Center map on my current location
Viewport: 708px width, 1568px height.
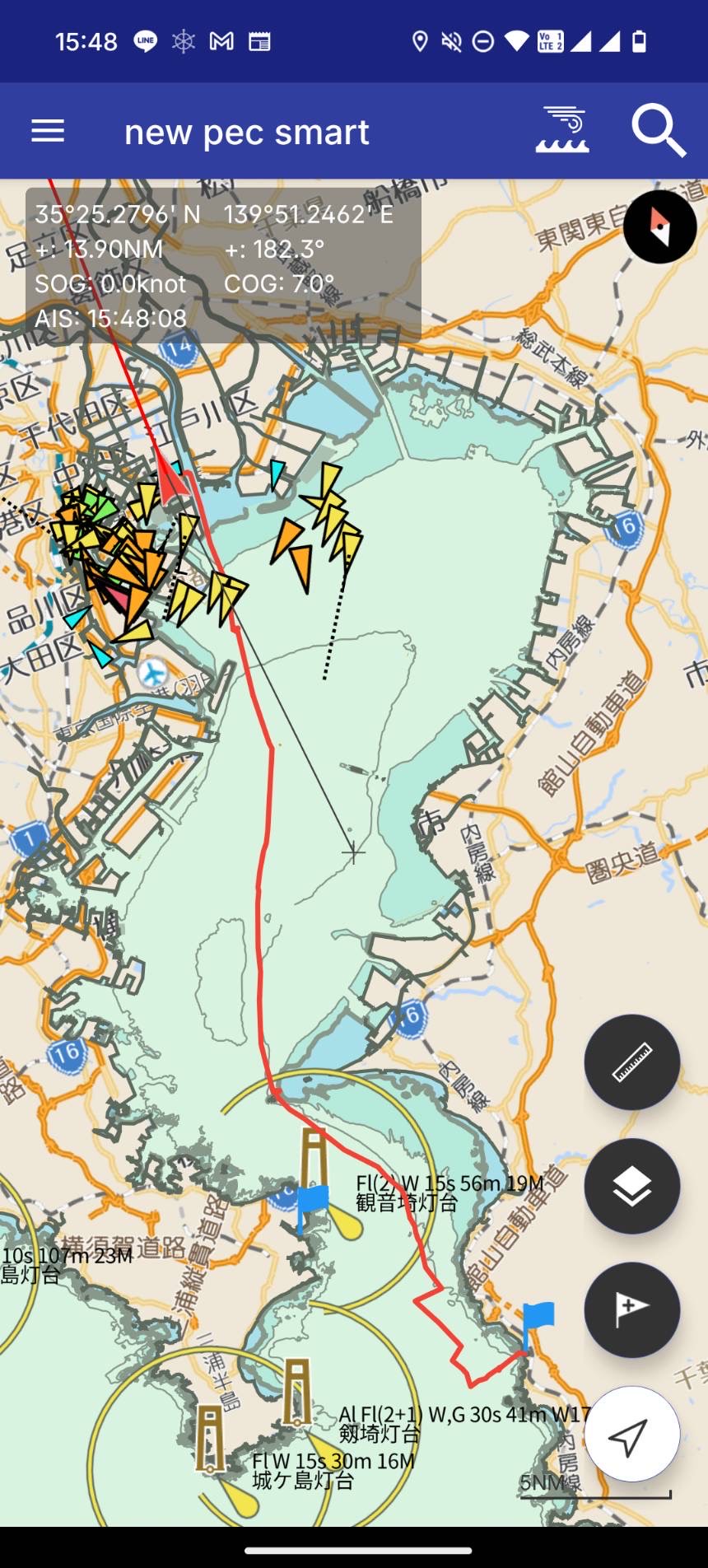(631, 1434)
